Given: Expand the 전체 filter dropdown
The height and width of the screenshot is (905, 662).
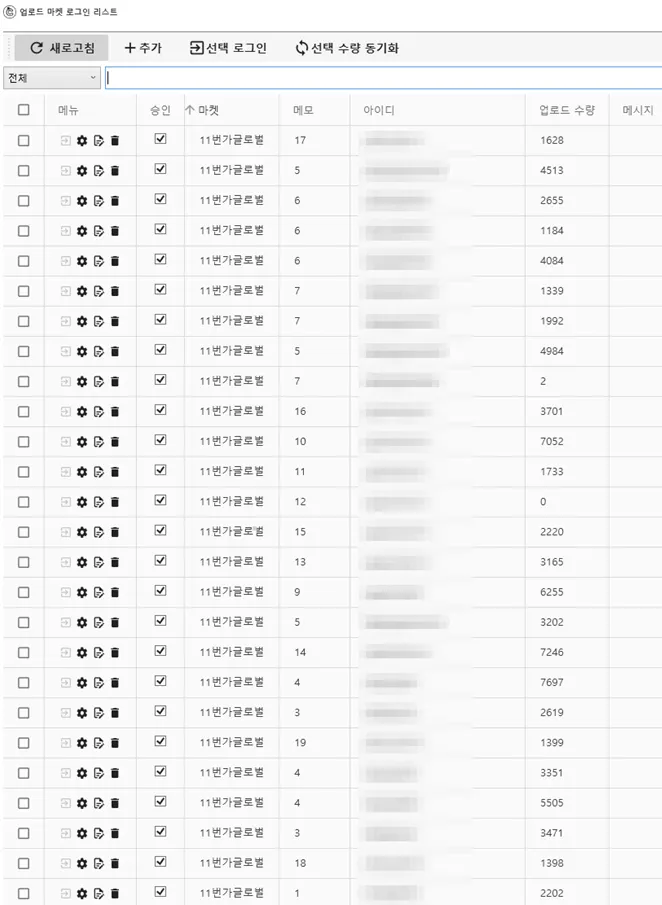Looking at the screenshot, I should pyautogui.click(x=51, y=77).
